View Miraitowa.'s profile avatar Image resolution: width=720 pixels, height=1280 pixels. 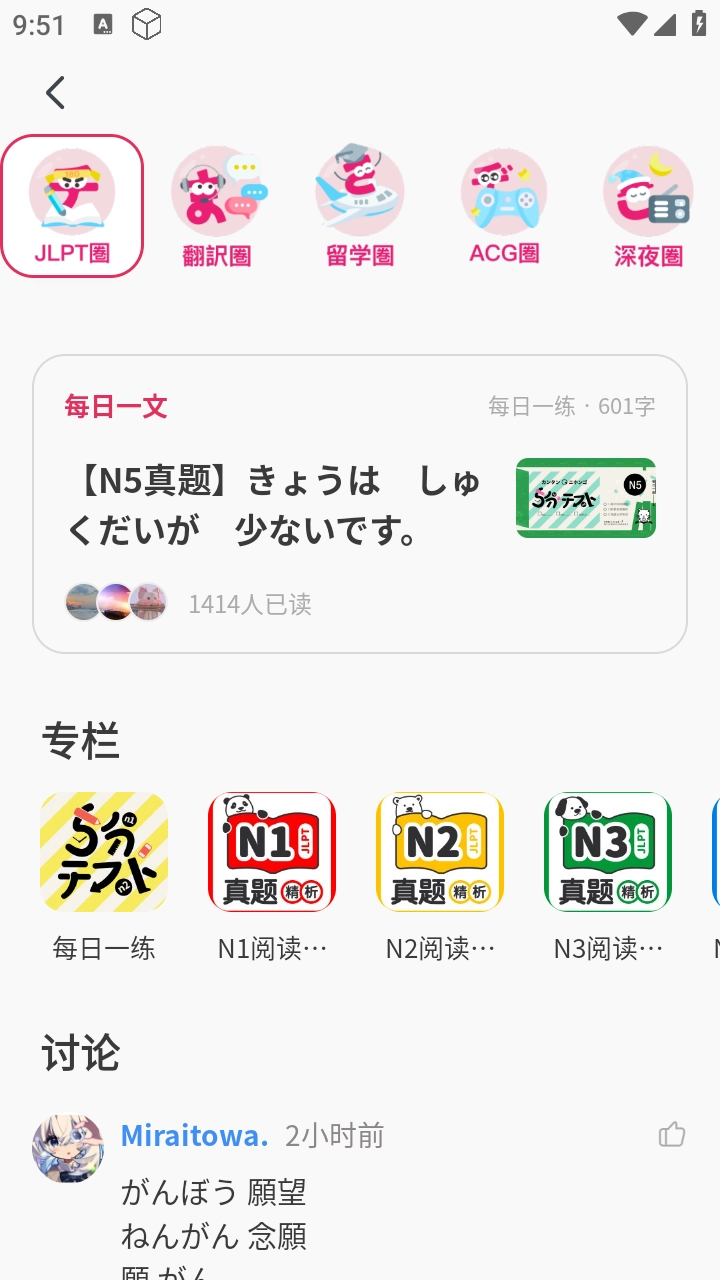click(x=68, y=1148)
